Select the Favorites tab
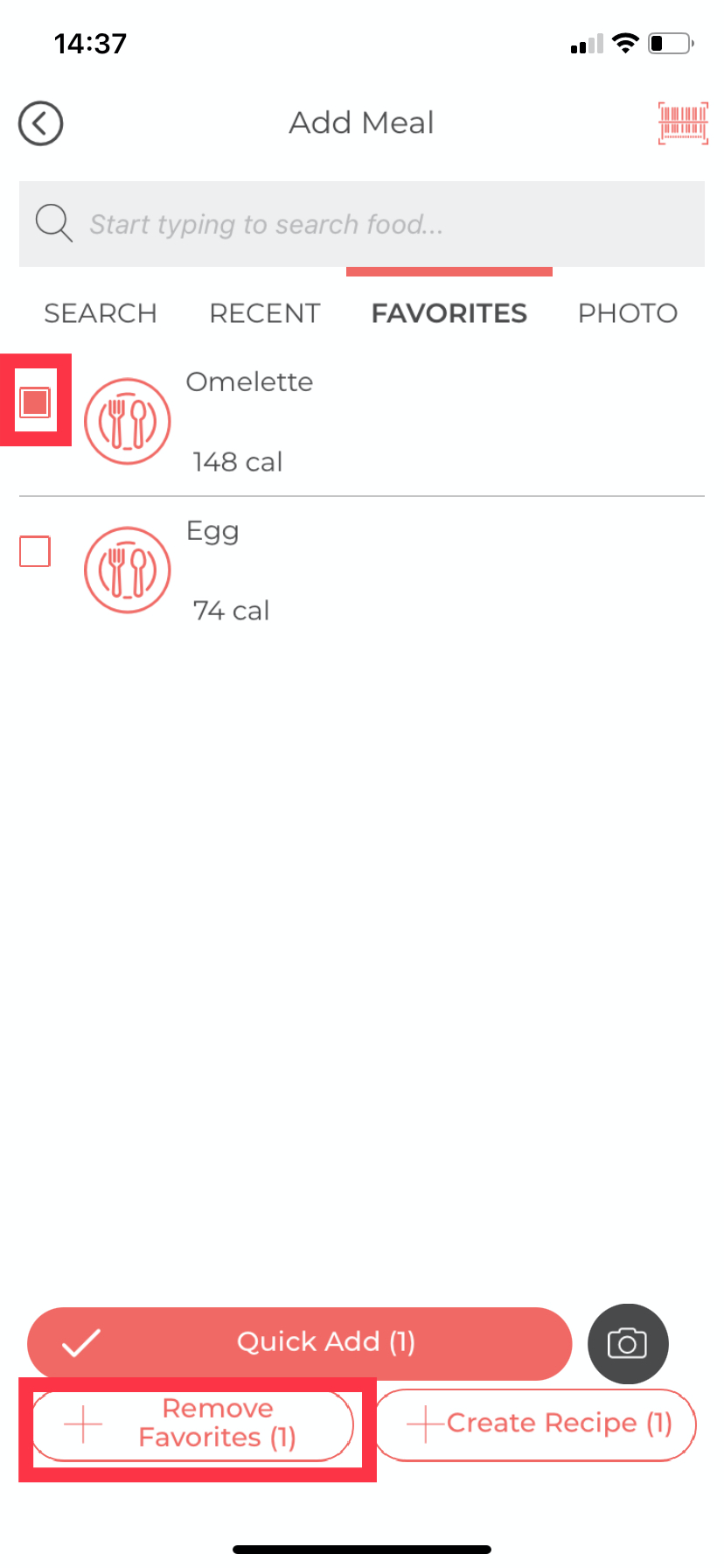Image resolution: width=724 pixels, height=1568 pixels. tap(449, 313)
